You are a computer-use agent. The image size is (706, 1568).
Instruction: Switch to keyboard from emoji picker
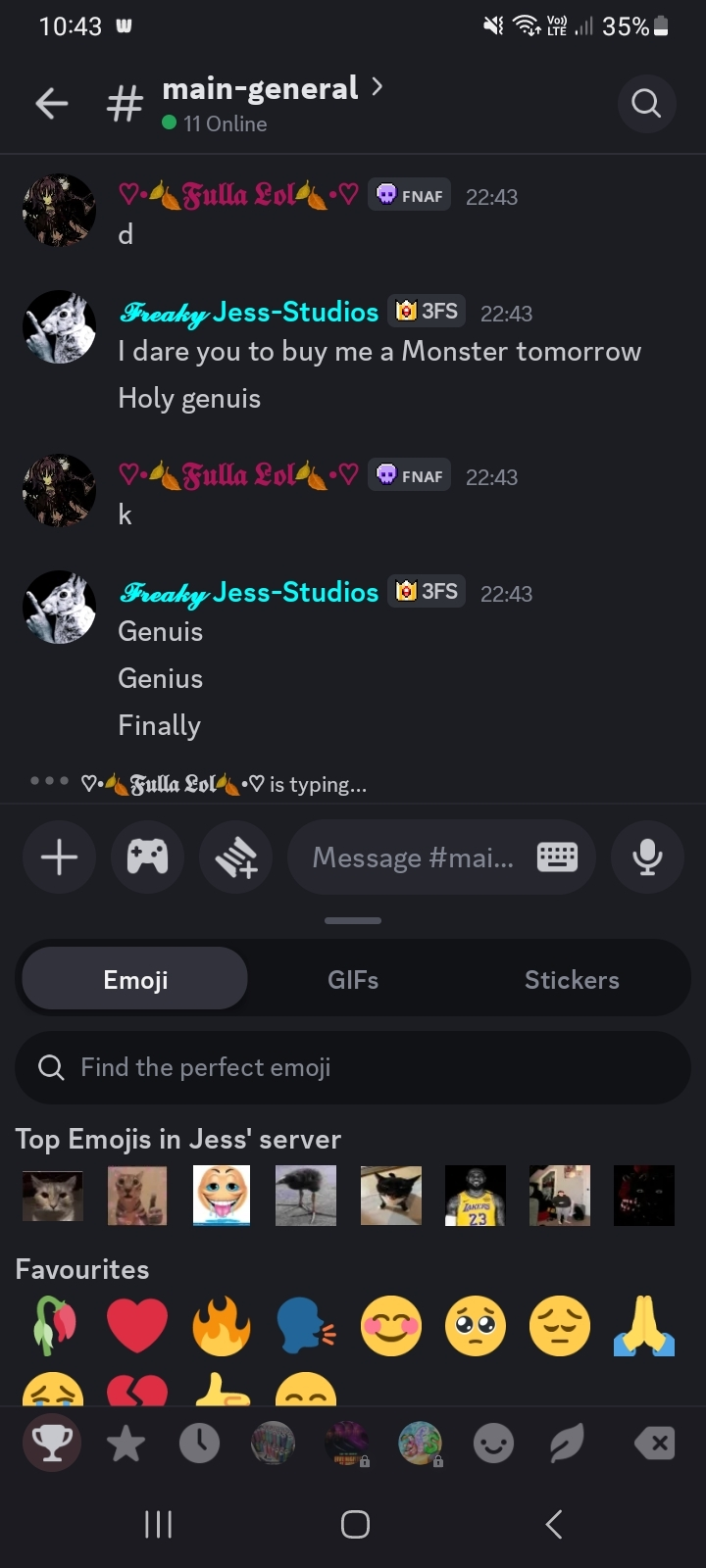(557, 857)
